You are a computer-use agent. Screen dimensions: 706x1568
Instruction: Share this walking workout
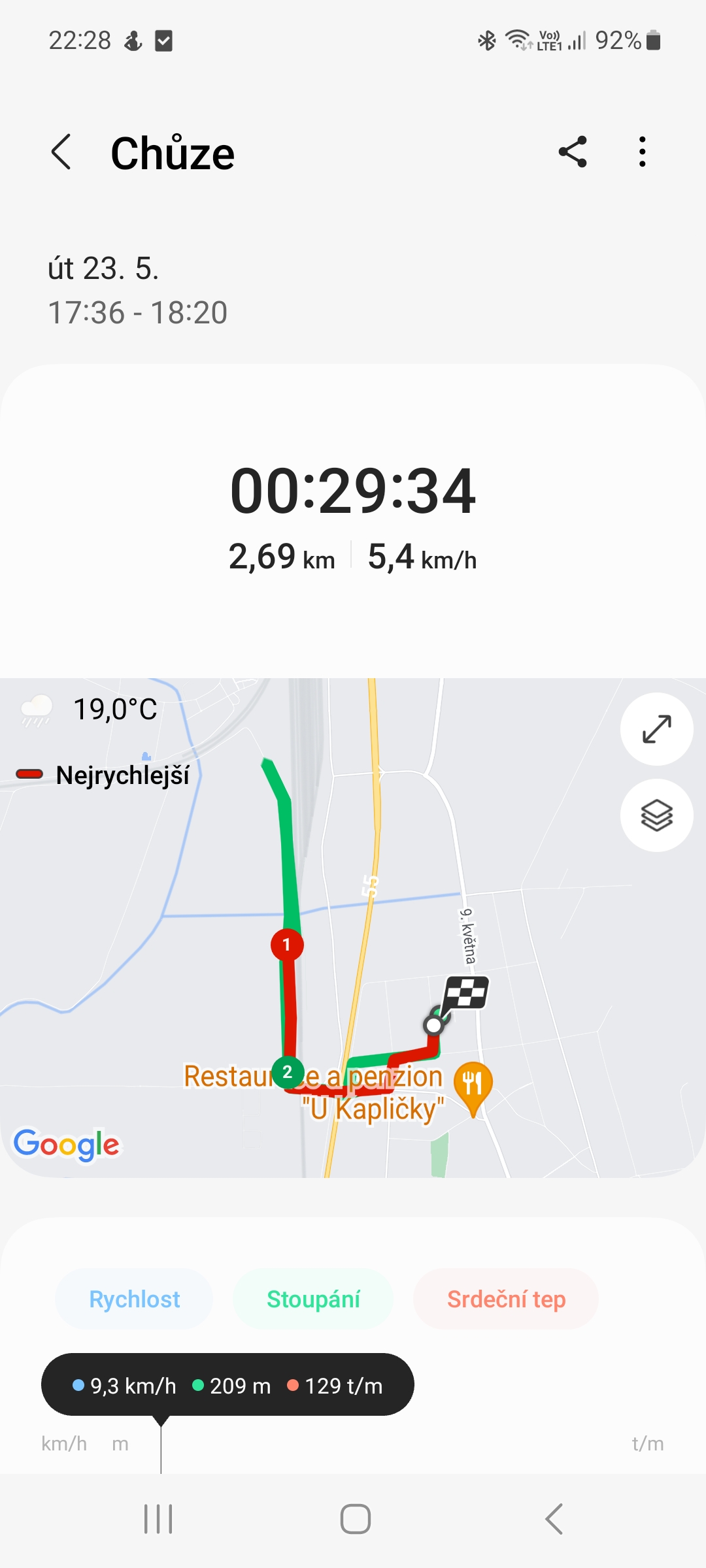573,152
